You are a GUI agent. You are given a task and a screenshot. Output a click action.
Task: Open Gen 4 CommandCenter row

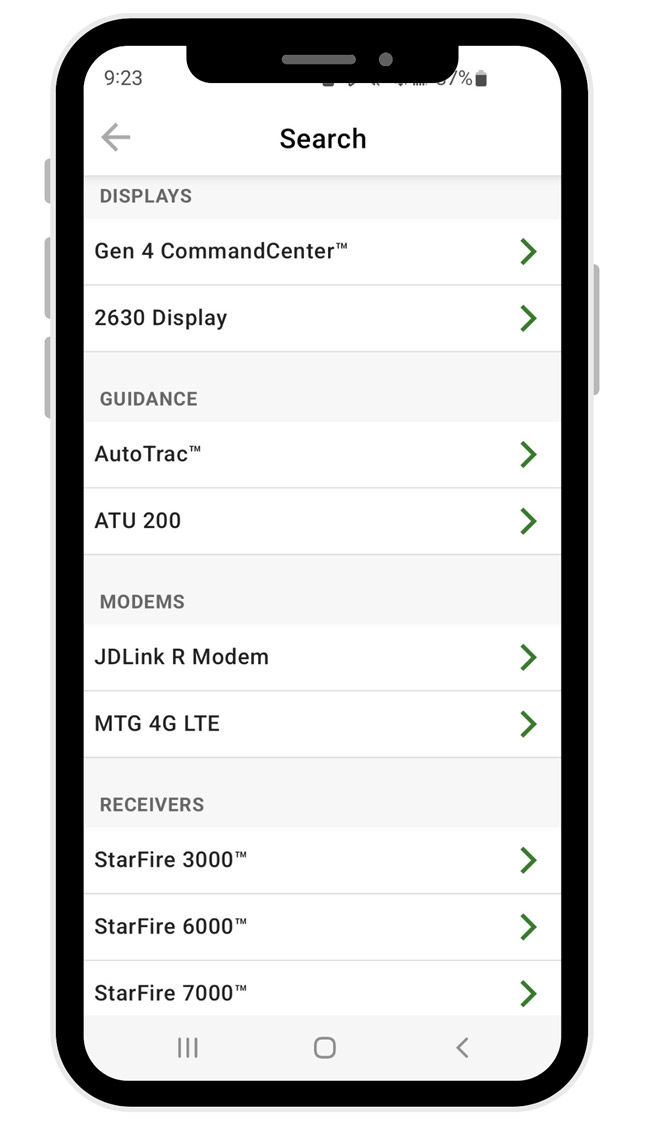[x=320, y=252]
